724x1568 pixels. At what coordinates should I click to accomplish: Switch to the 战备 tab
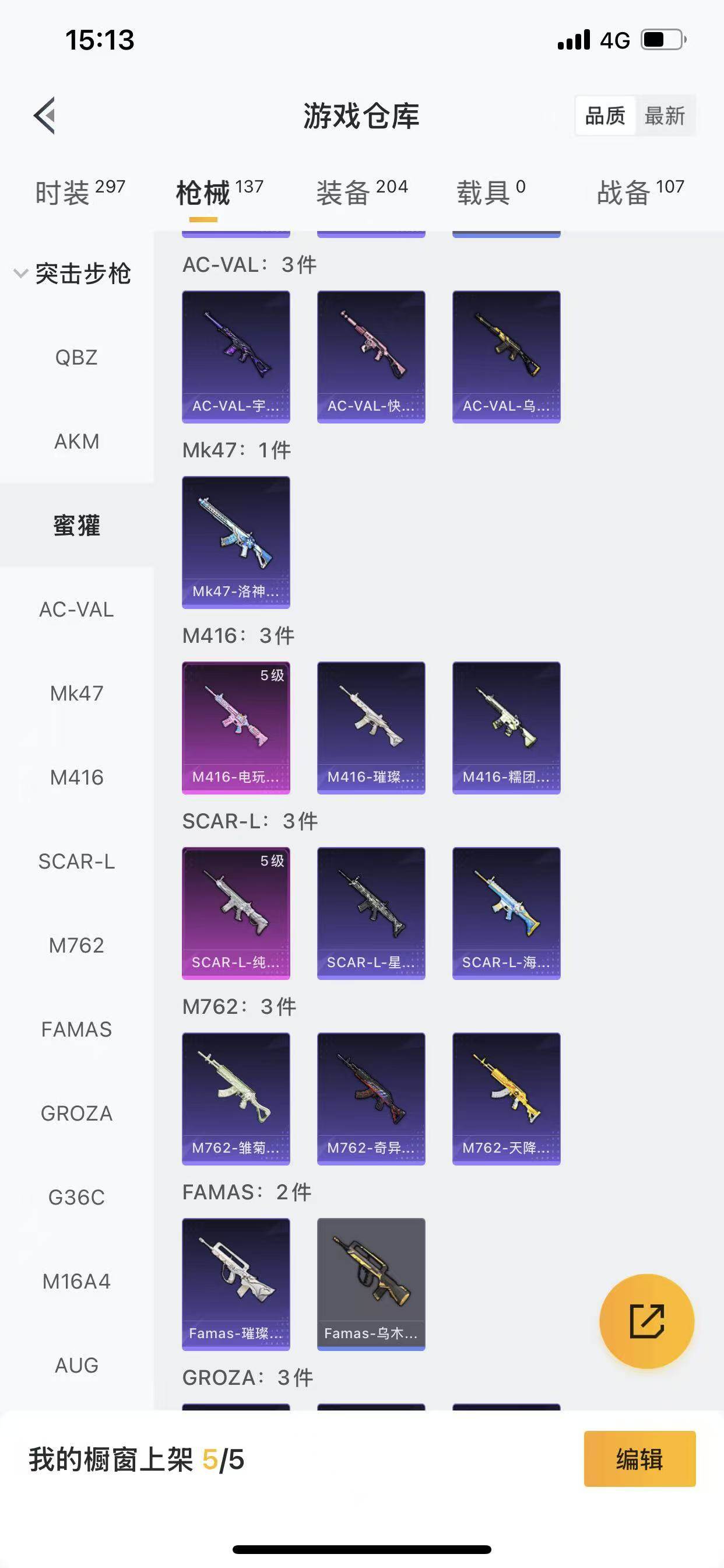tap(640, 192)
